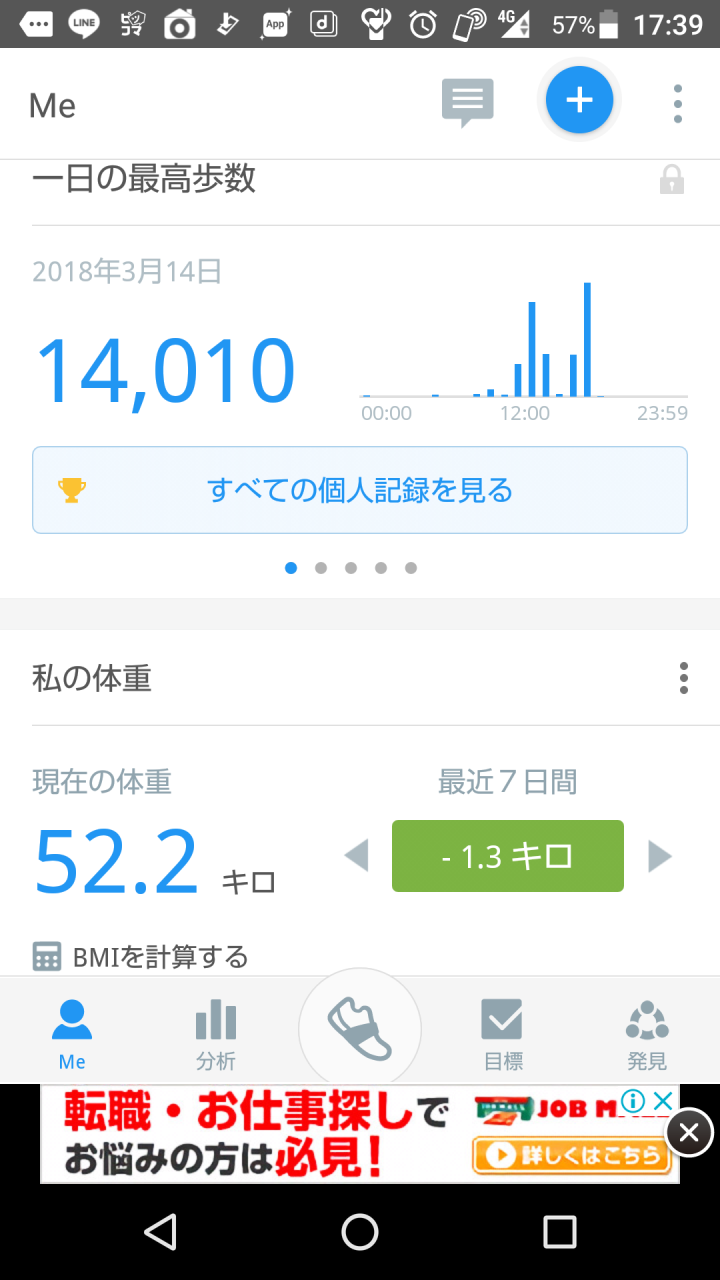Open すべての個人記録を見る button
This screenshot has height=1280, width=720.
pyautogui.click(x=360, y=490)
